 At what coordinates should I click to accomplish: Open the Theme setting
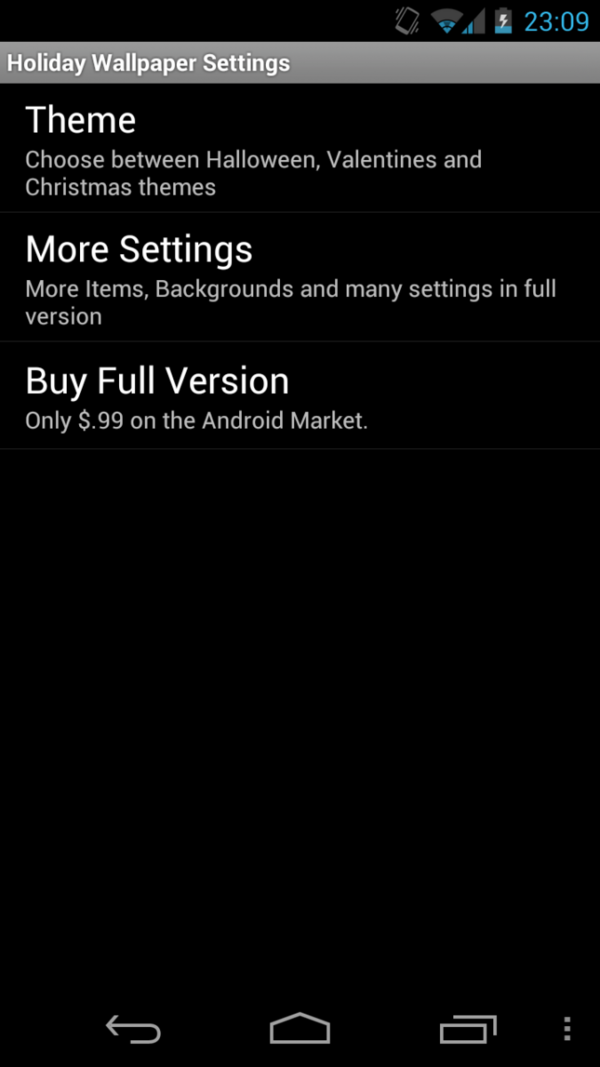300,148
